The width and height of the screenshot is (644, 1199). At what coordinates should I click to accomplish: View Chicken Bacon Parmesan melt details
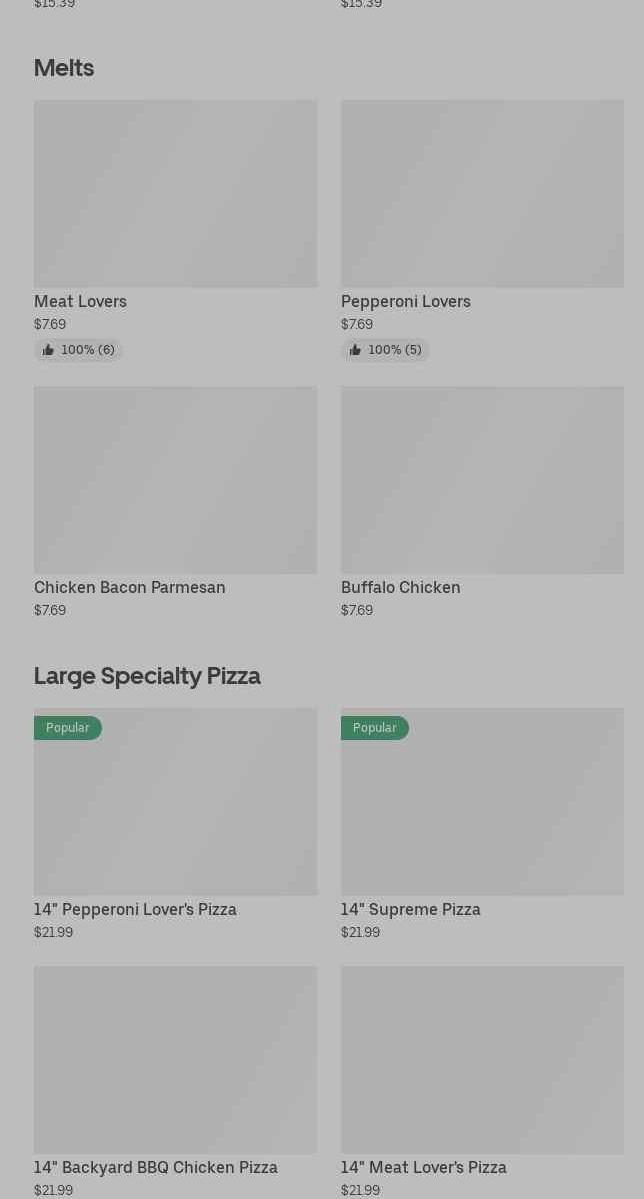click(x=175, y=481)
